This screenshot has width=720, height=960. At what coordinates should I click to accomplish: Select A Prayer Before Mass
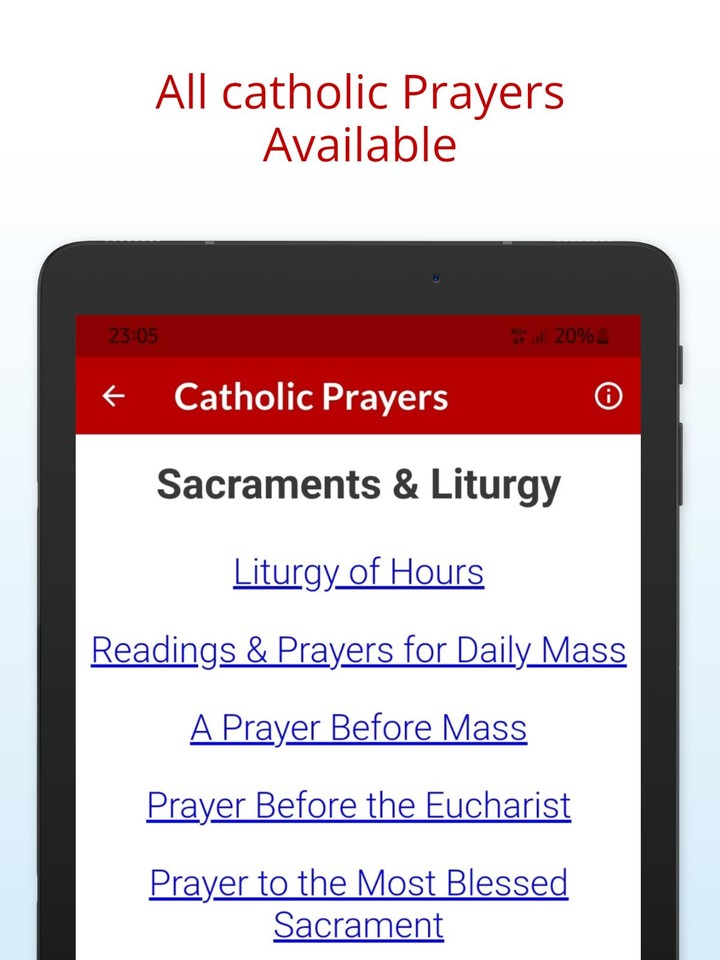point(358,728)
